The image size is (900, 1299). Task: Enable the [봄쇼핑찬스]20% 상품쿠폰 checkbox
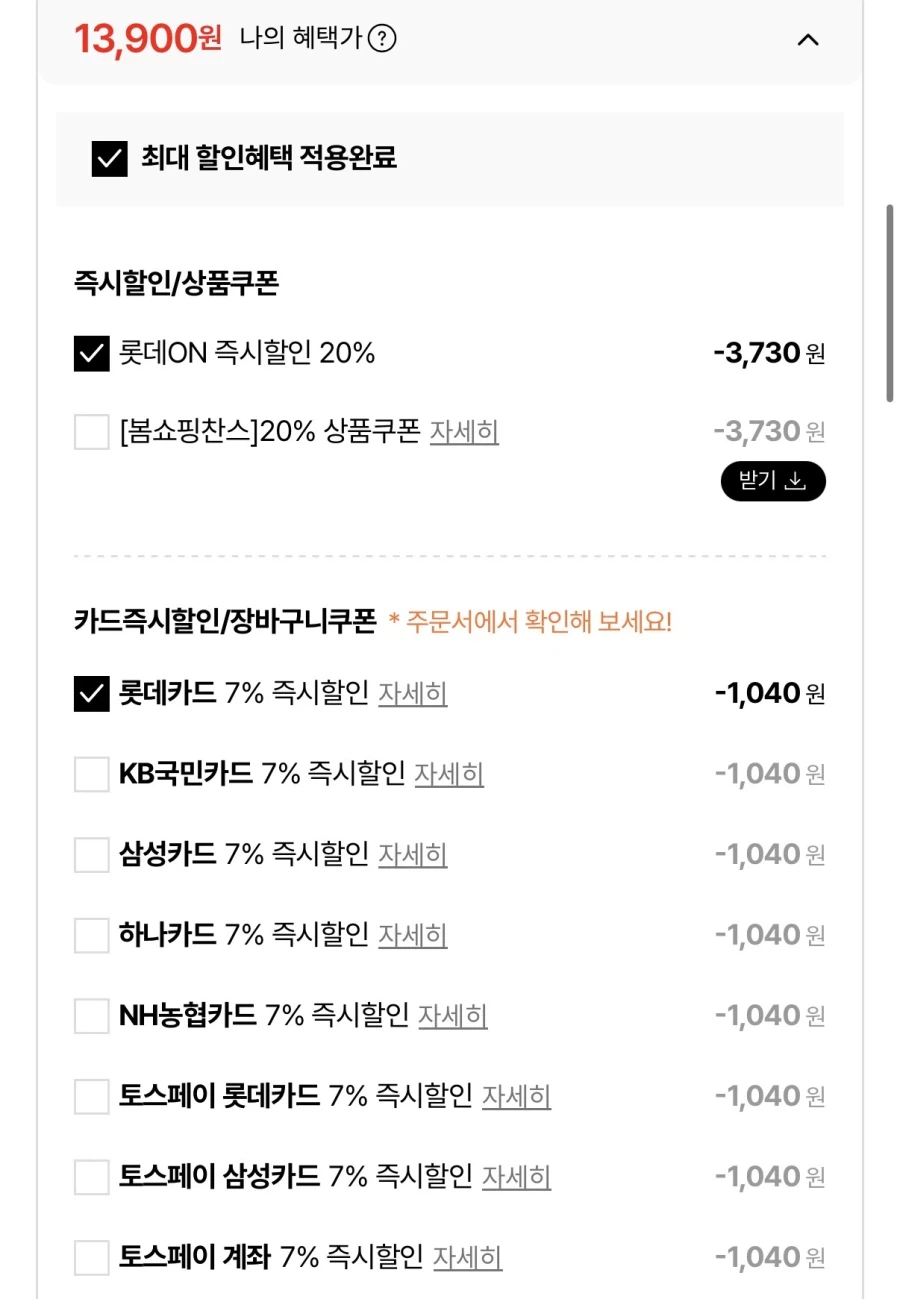click(x=90, y=432)
